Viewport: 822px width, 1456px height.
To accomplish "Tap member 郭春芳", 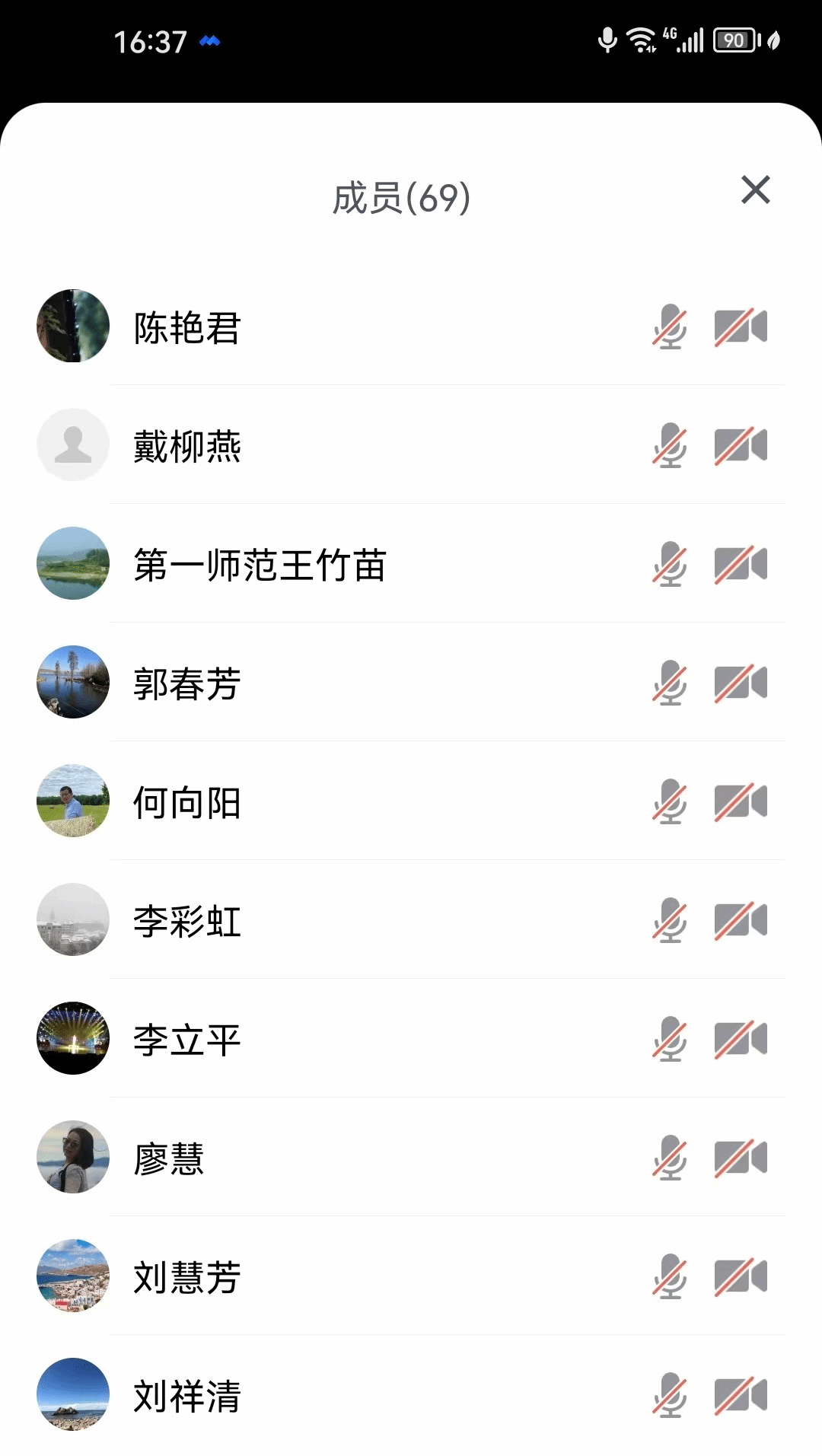I will point(187,683).
